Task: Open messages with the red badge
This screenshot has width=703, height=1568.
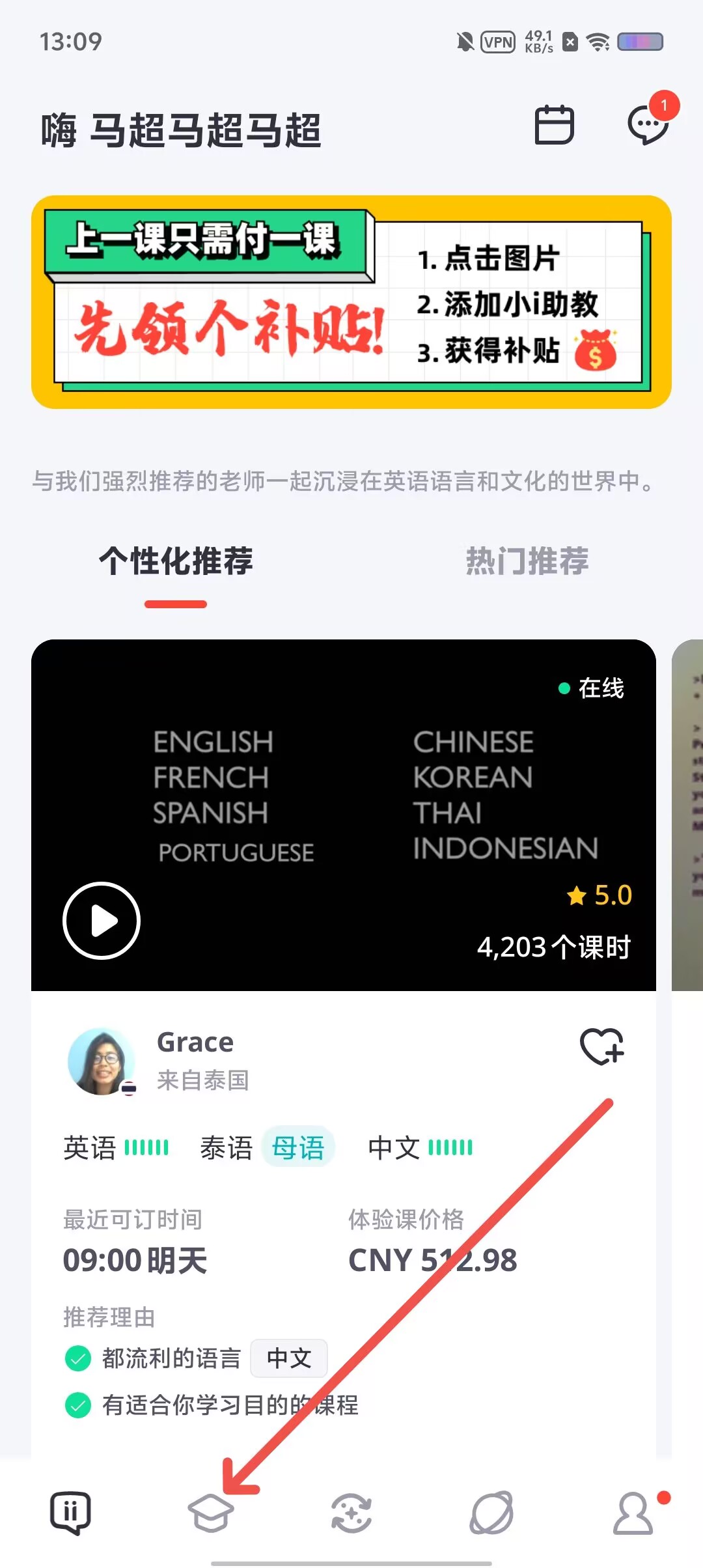Action: tap(648, 124)
